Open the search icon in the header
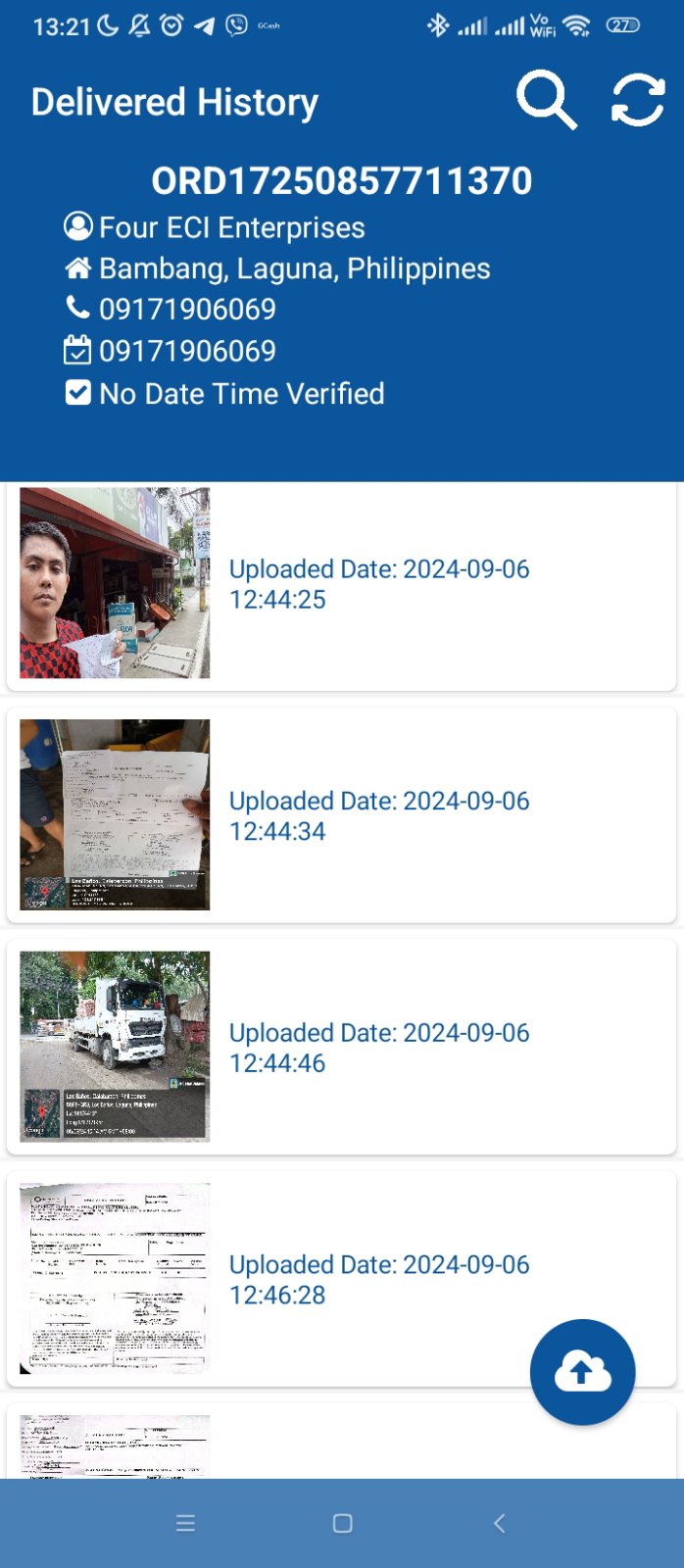This screenshot has height=1568, width=684. point(546,100)
